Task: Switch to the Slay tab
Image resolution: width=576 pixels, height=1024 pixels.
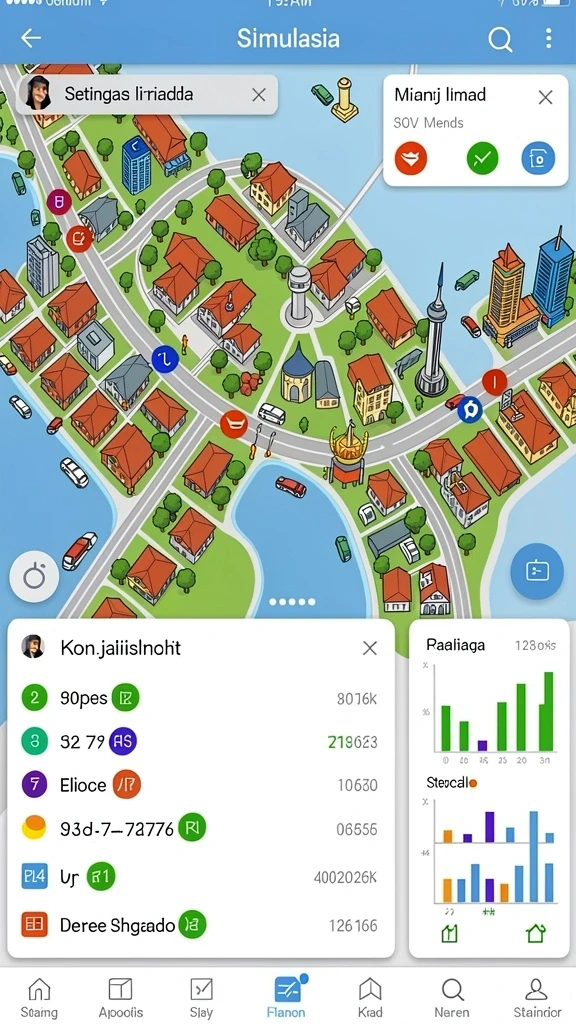Action: [201, 997]
